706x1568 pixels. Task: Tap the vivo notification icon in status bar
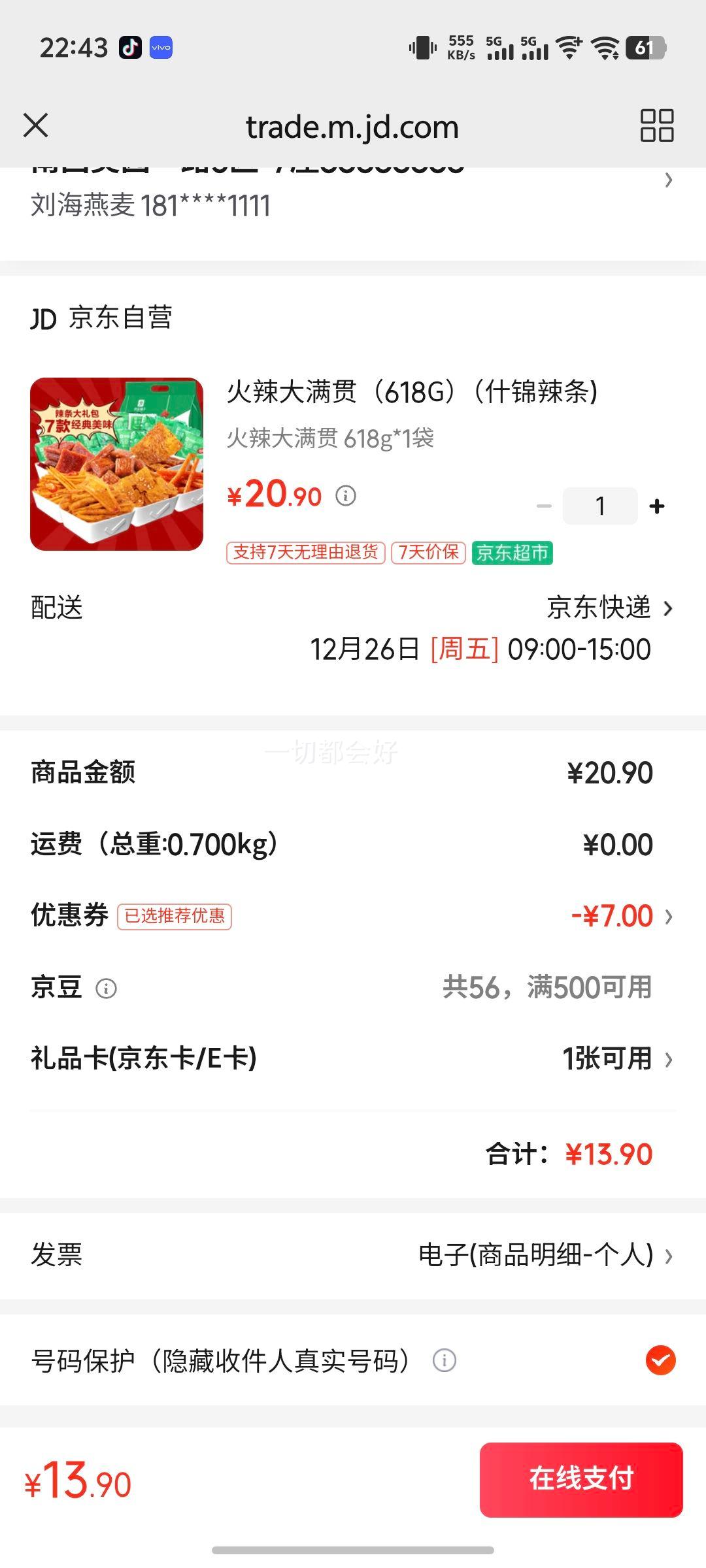(x=162, y=46)
